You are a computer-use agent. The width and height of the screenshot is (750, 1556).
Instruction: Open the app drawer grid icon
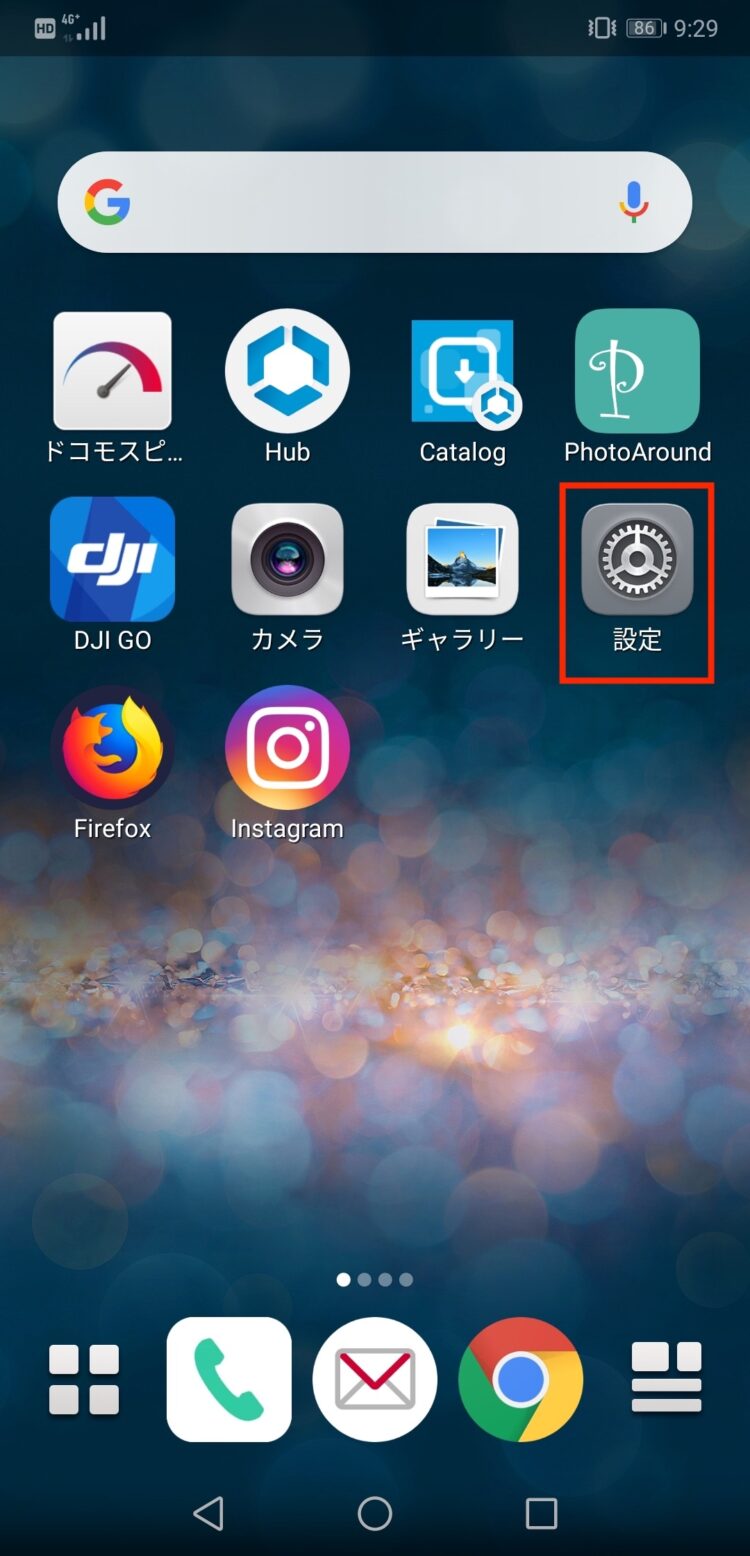(x=84, y=1379)
